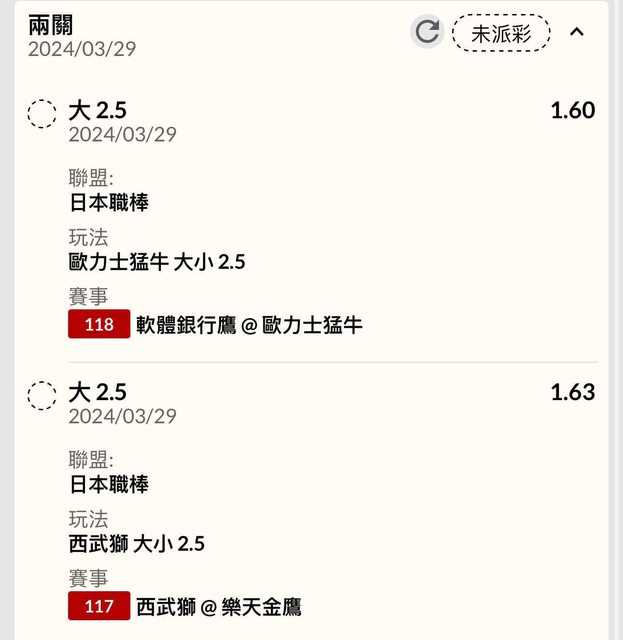Refresh the 兩關 bet slip
The width and height of the screenshot is (623, 640).
(x=427, y=32)
